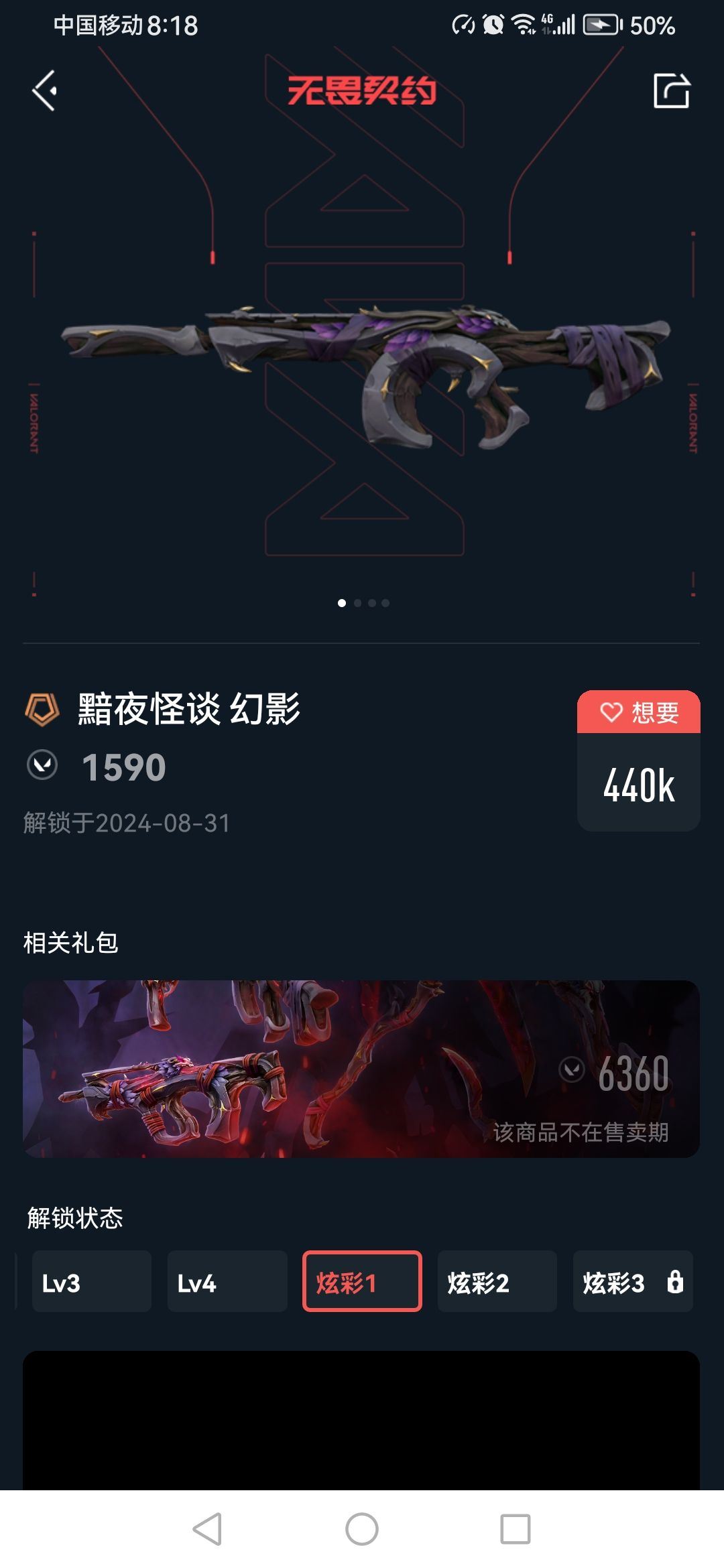724x1568 pixels.
Task: Share this weapon skin
Action: pos(671,90)
